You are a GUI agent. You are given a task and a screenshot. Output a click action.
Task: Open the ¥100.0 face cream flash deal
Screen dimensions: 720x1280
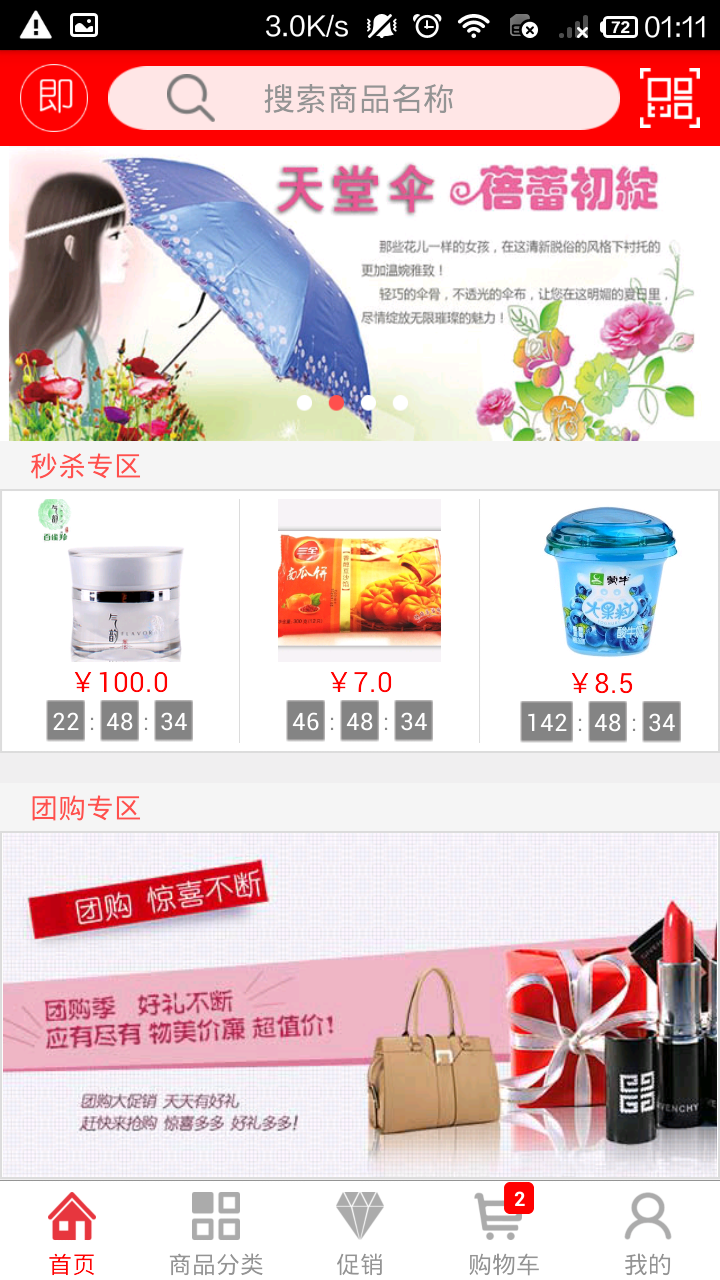click(x=121, y=620)
